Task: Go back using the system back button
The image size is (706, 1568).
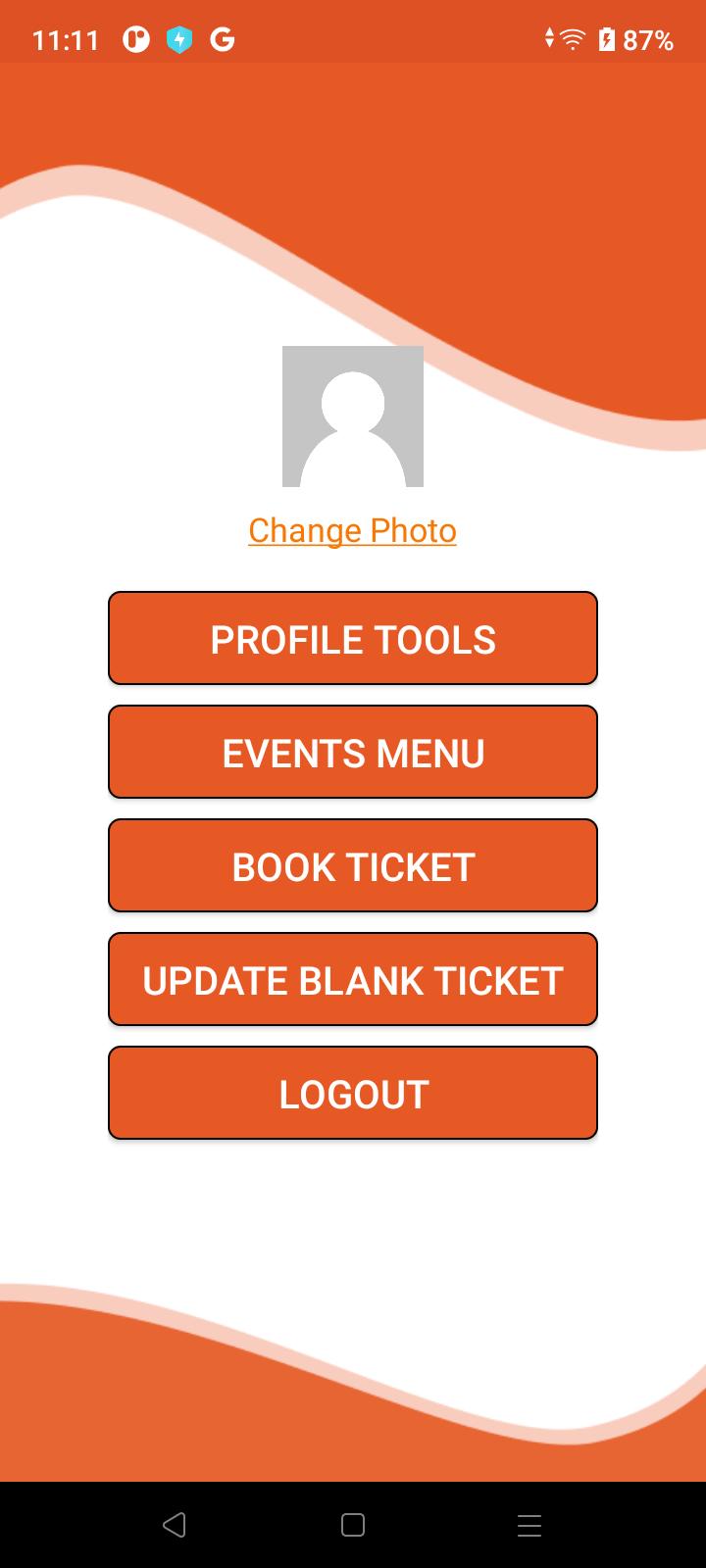Action: coord(175,1525)
